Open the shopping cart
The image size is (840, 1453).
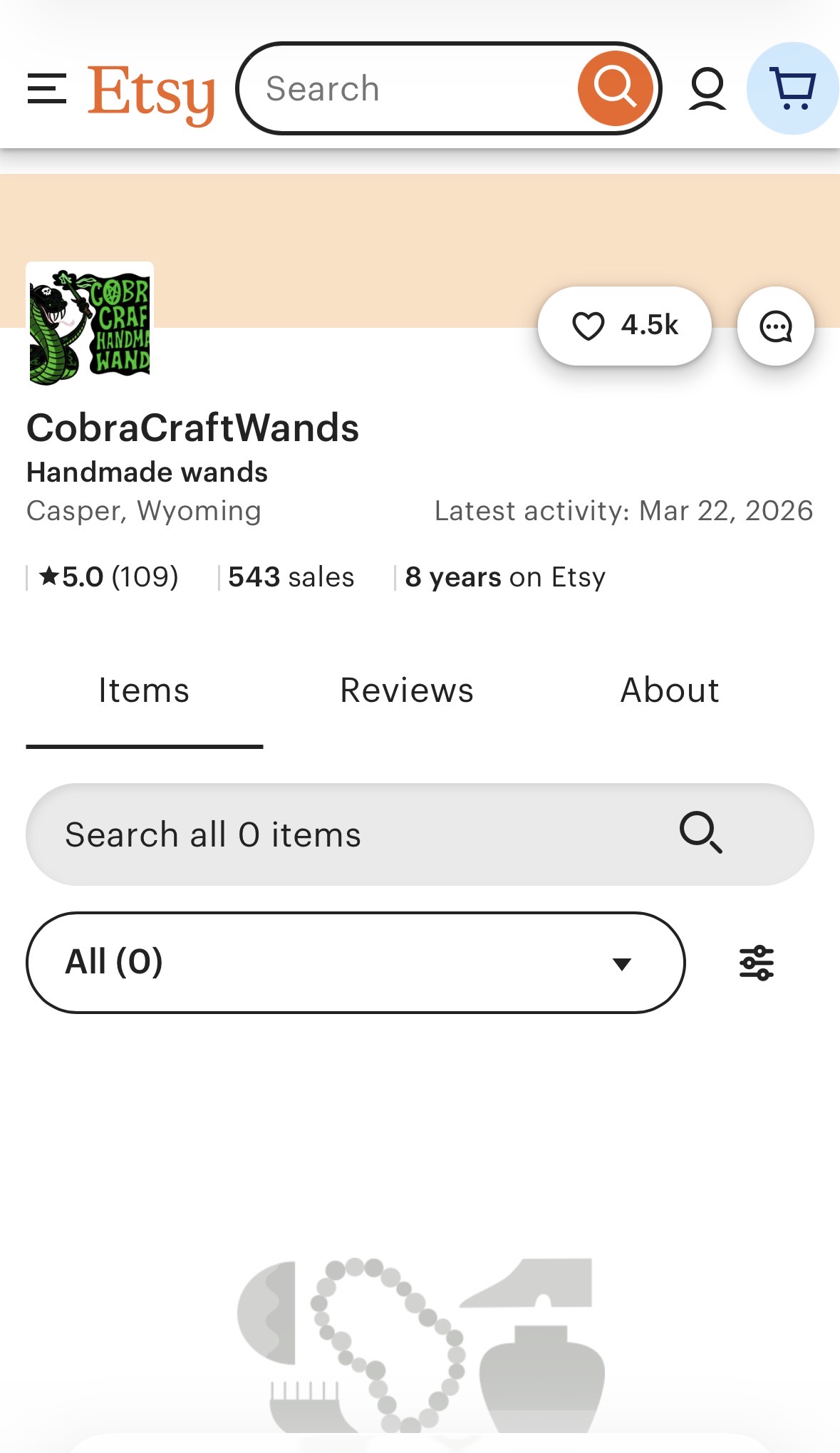pyautogui.click(x=793, y=88)
